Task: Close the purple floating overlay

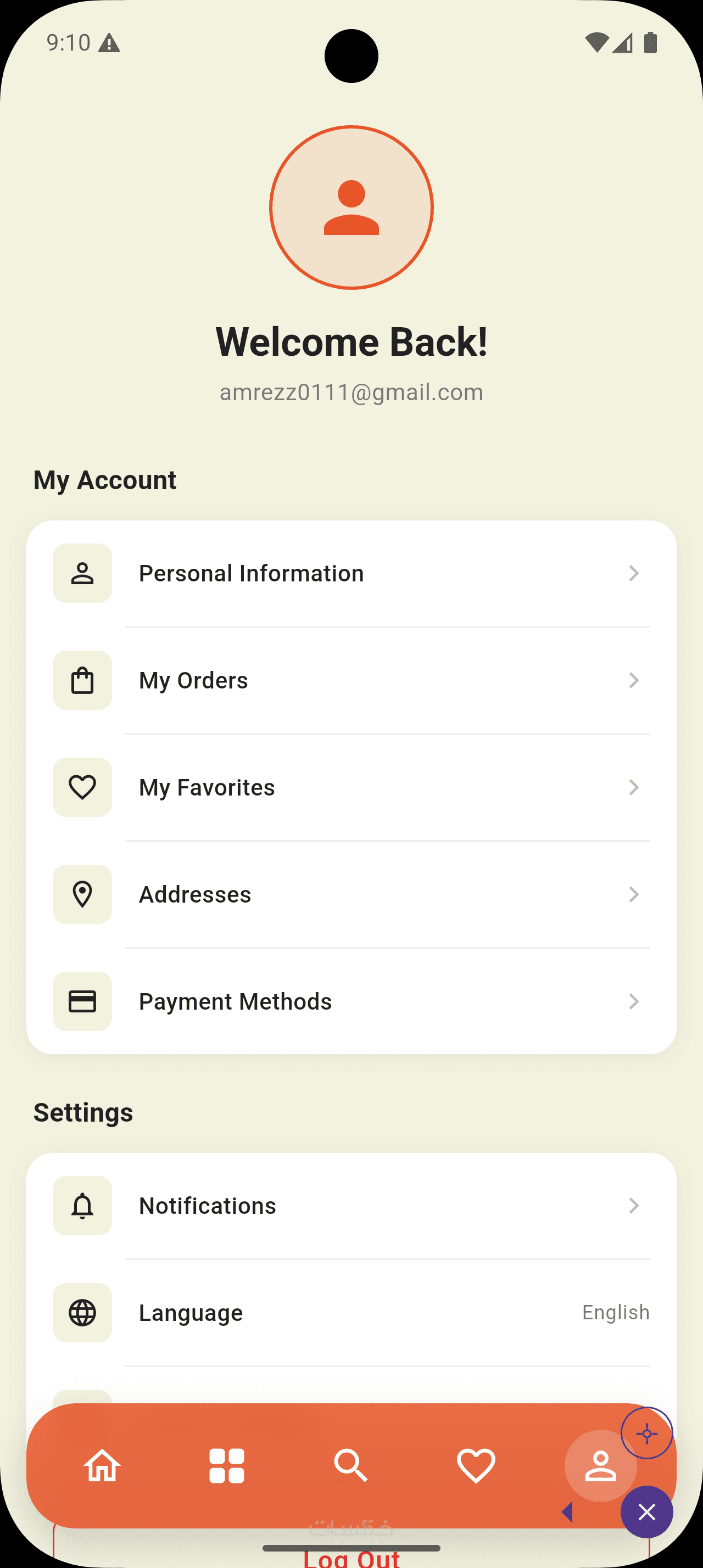Action: (646, 1512)
